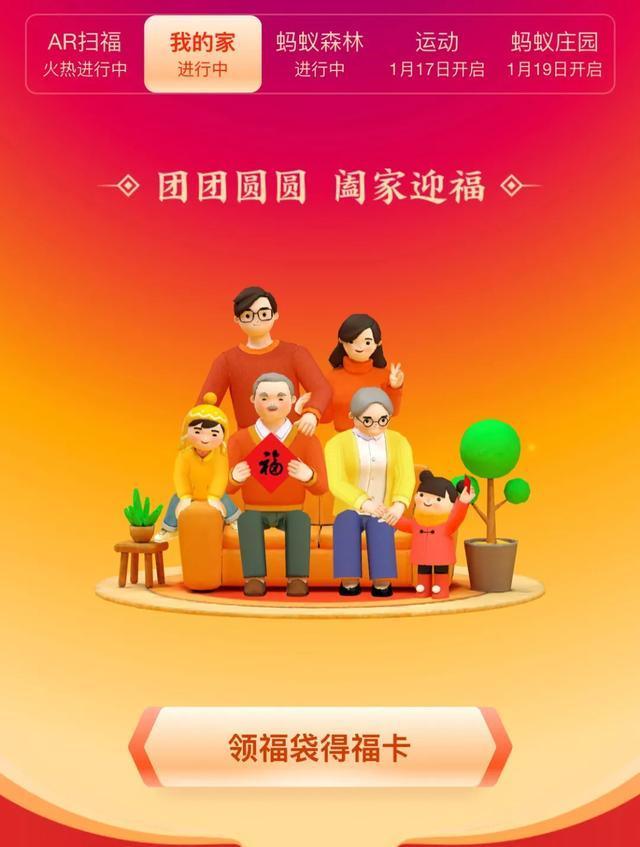This screenshot has width=640, height=847.
Task: Tap the 领福袋得福卡 button
Action: 320,747
